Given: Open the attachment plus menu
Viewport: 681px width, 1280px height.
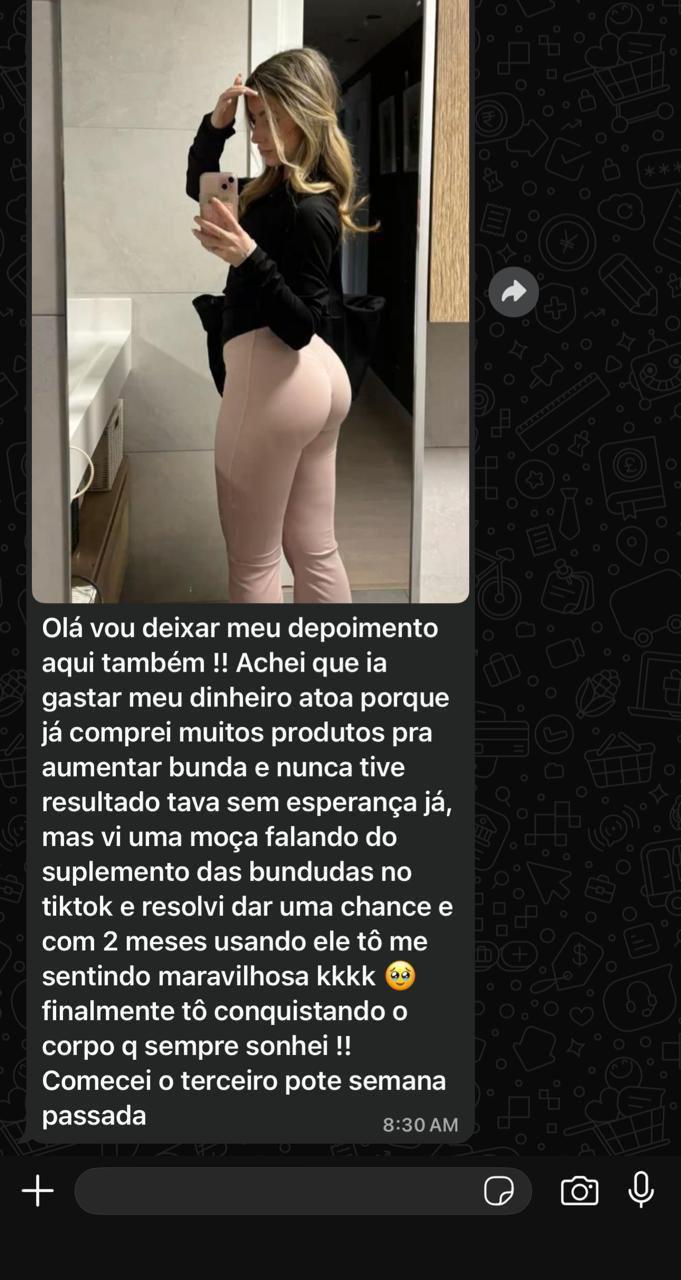Looking at the screenshot, I should click(38, 1190).
